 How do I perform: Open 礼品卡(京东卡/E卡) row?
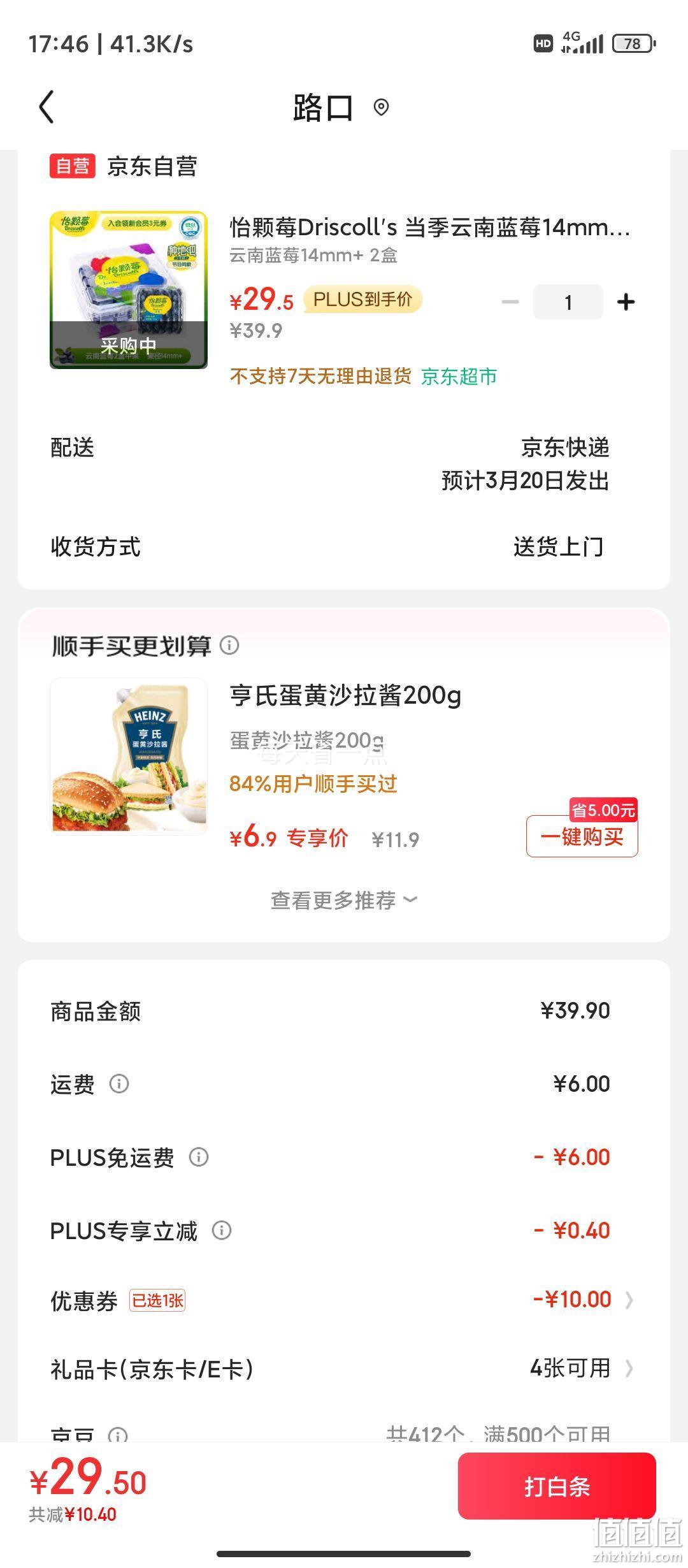pos(344,1368)
